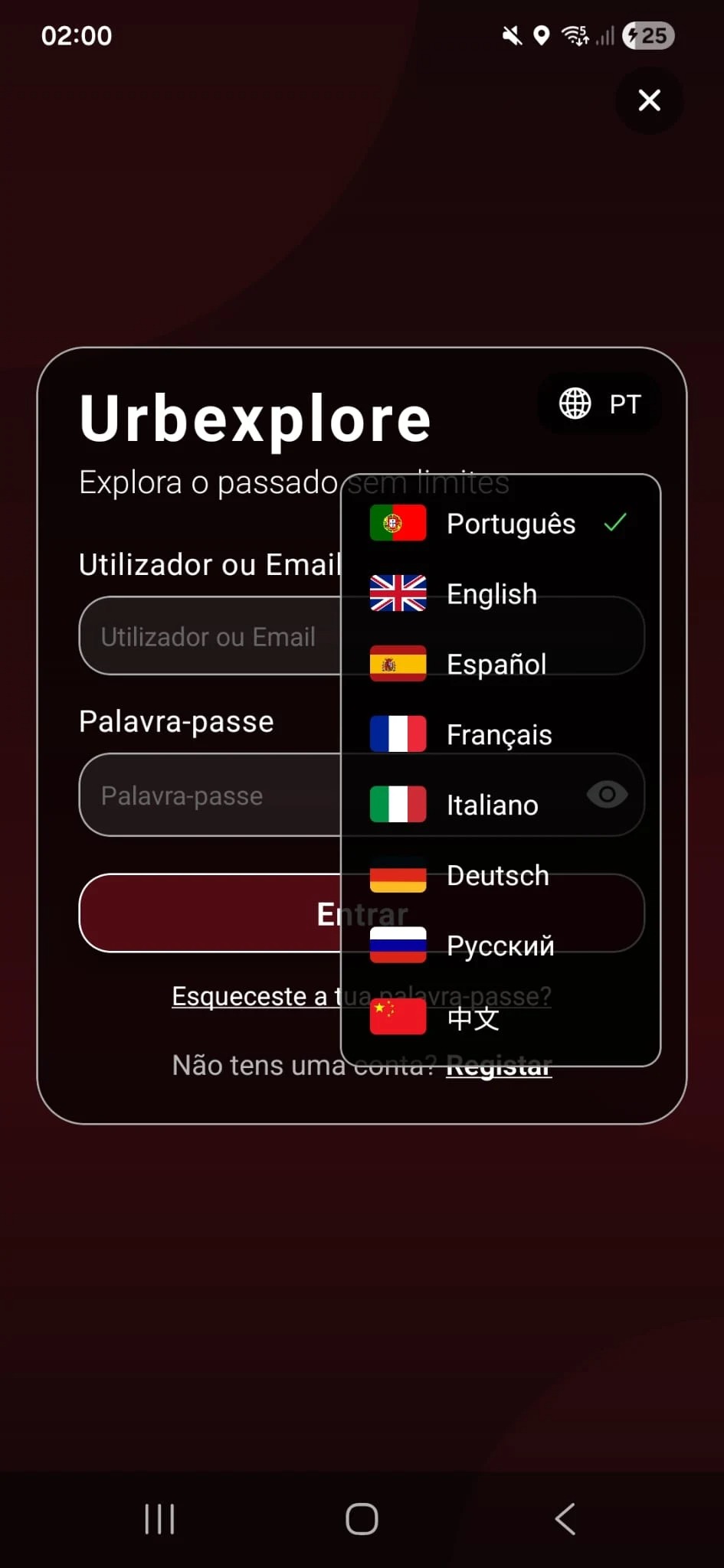
Task: Tap the PT language selector
Action: 600,403
